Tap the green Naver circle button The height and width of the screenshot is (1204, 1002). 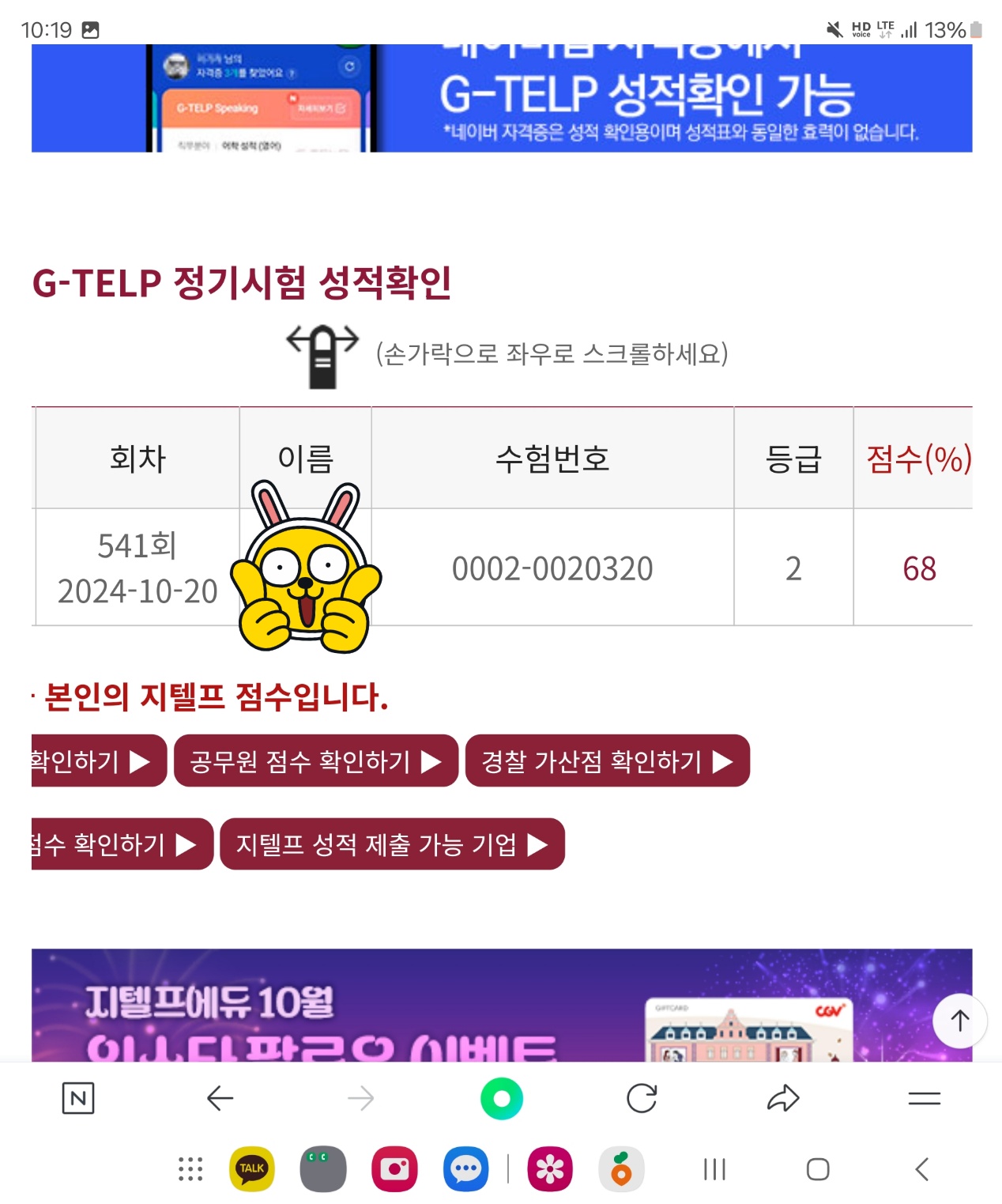(502, 1098)
